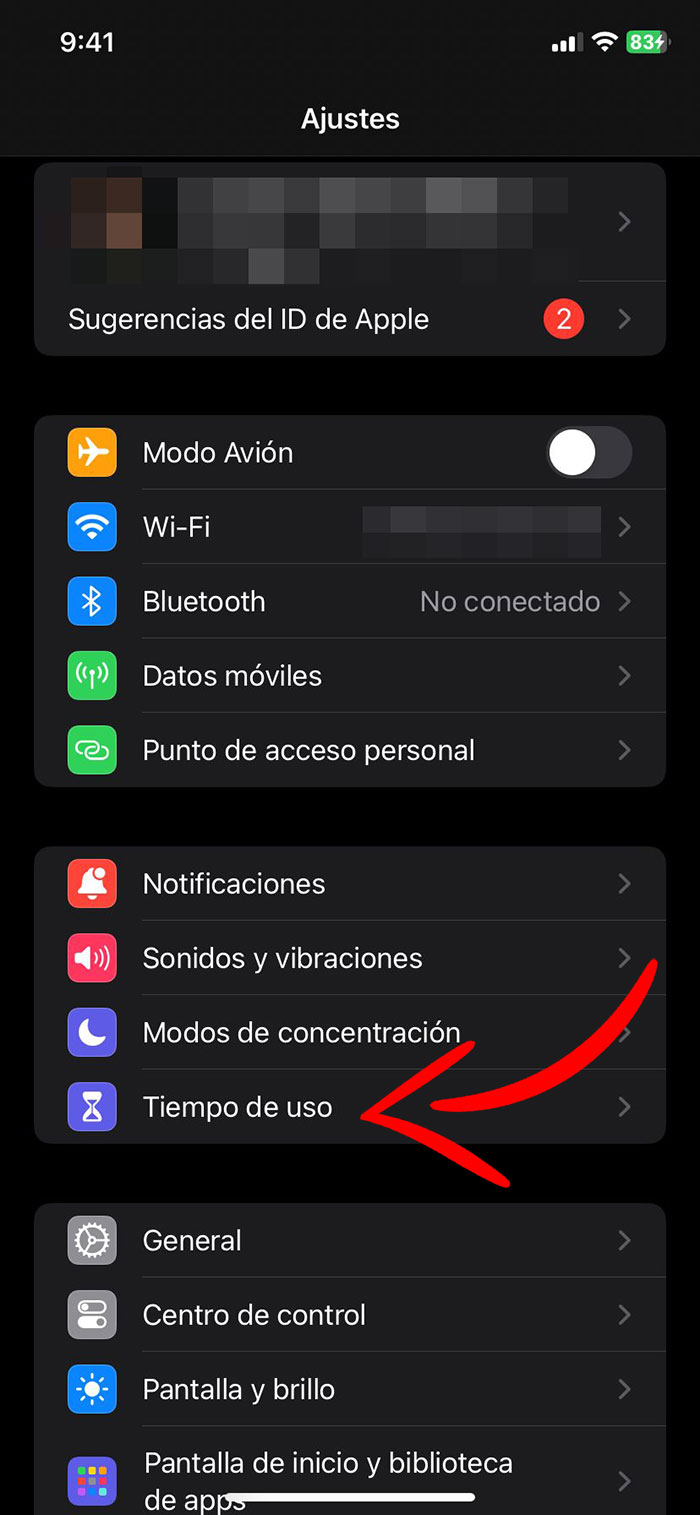This screenshot has height=1515, width=700.
Task: Open Centro de control
Action: (x=349, y=1315)
